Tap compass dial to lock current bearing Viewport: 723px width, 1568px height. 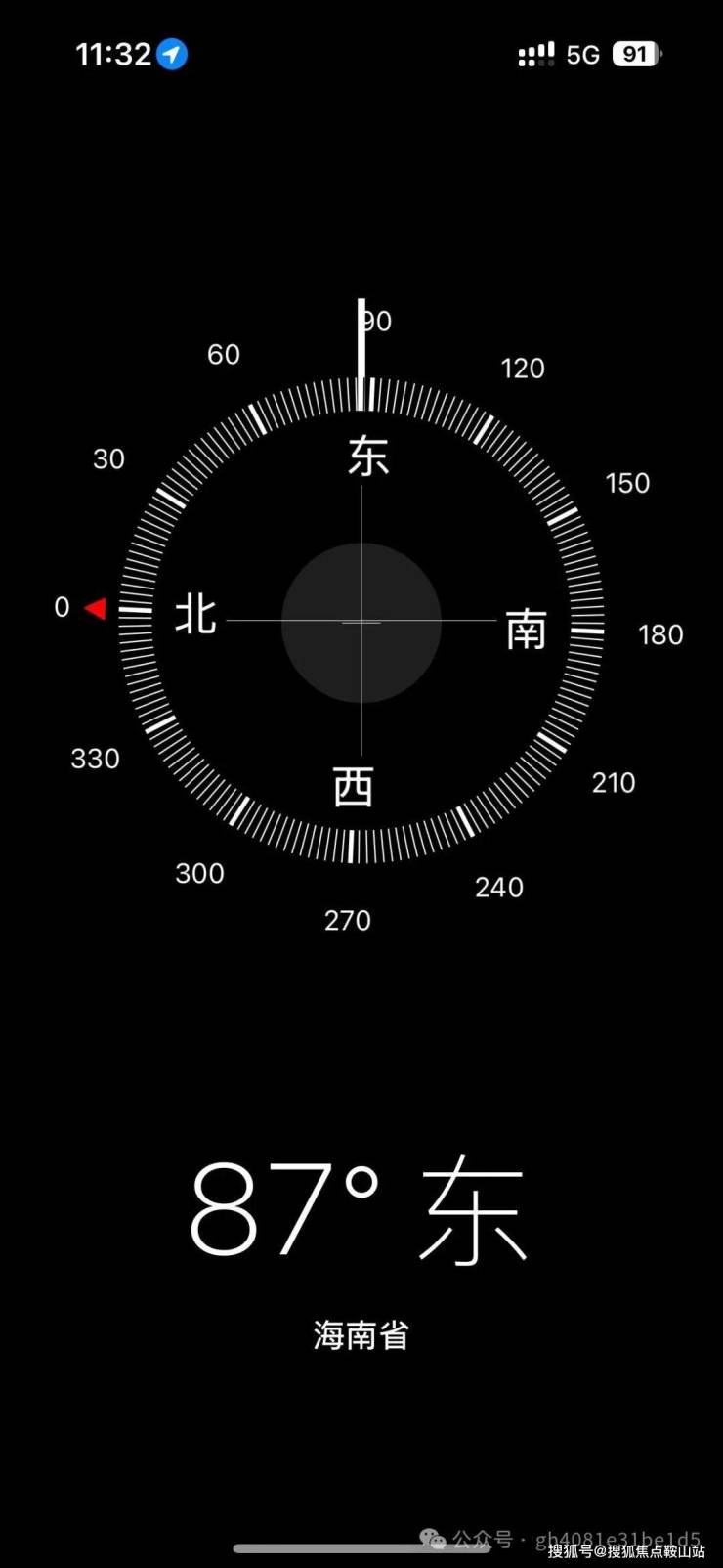coord(361,622)
